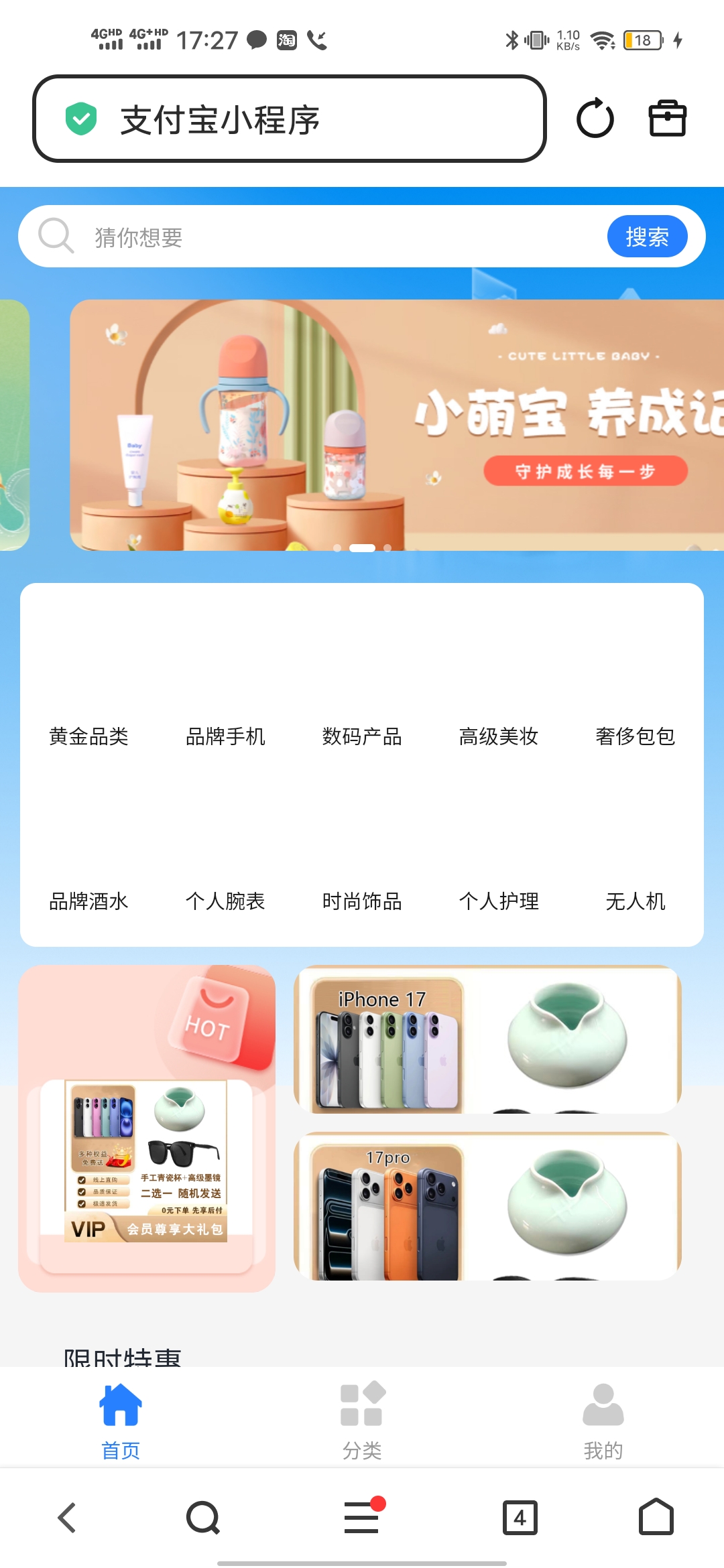
Task: Open the 小萌宝养成记 baby banner
Action: click(x=397, y=425)
